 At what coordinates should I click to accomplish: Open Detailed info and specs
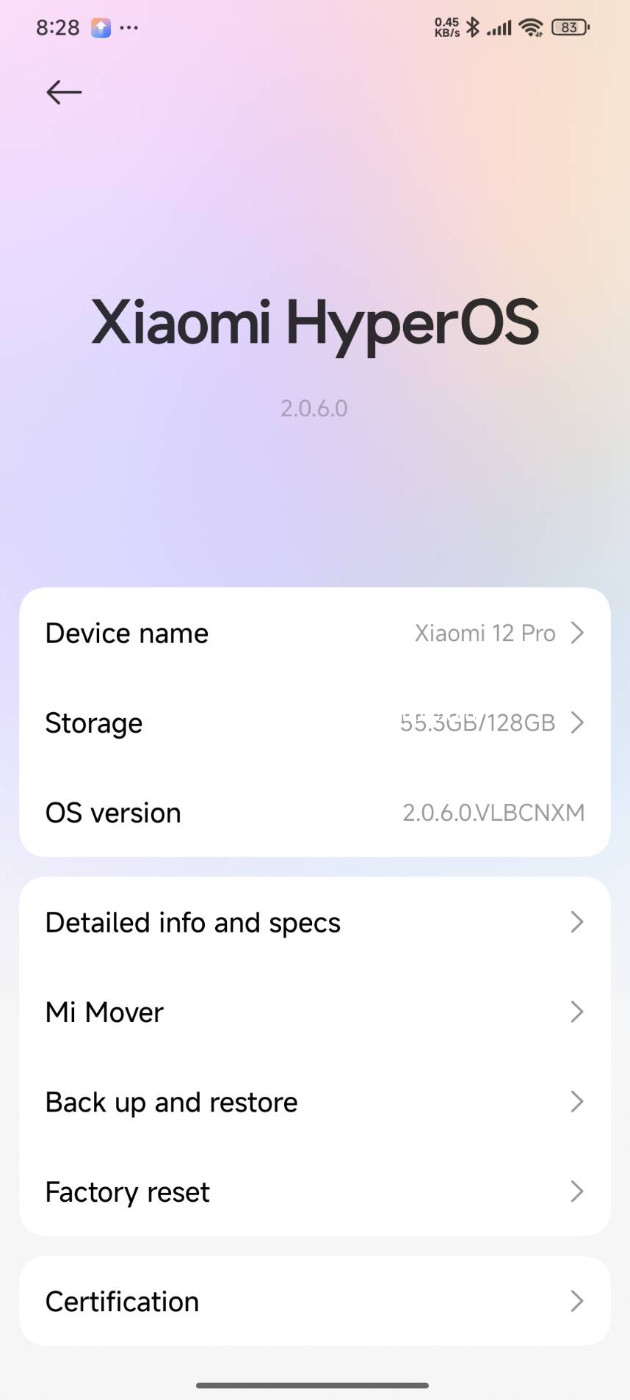point(315,922)
